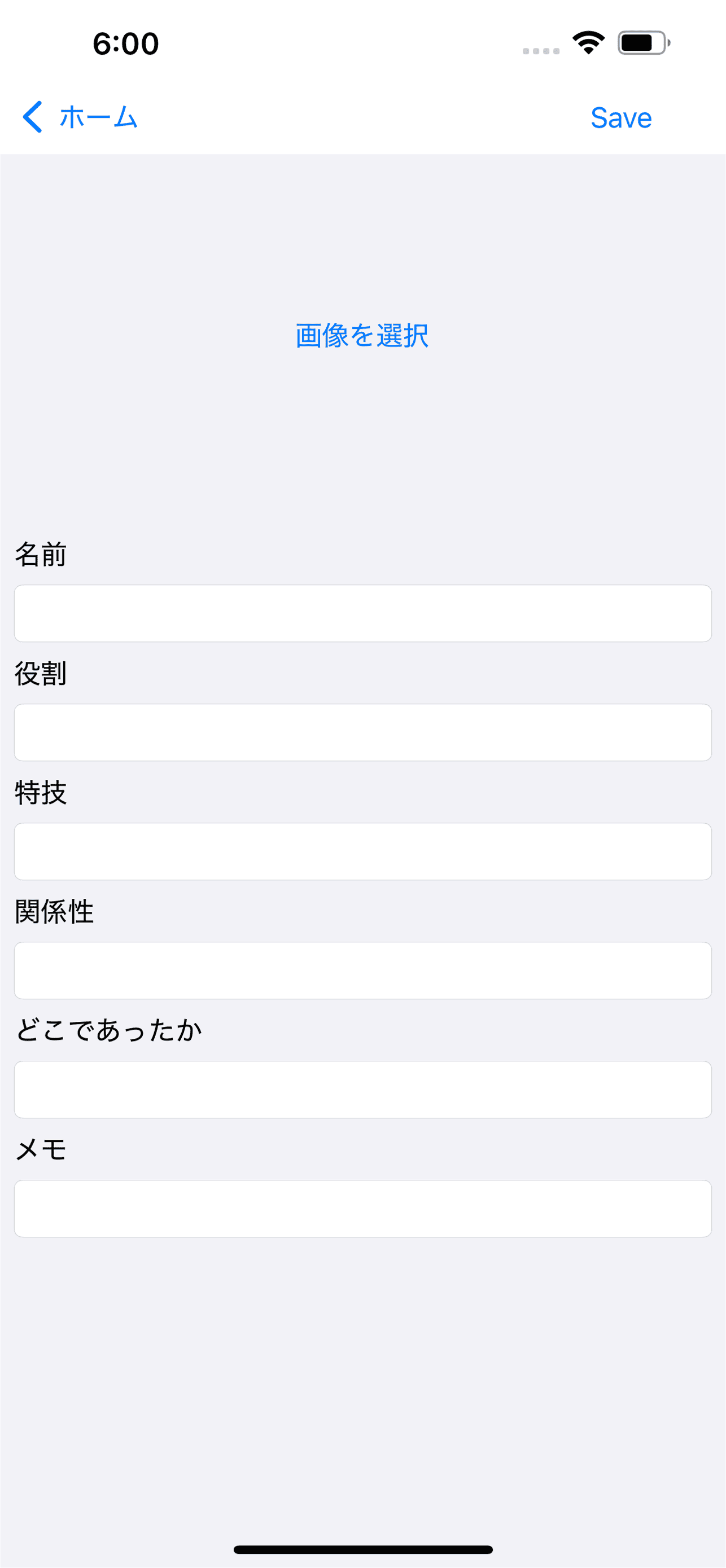The height and width of the screenshot is (1568, 726).
Task: Activate the 関係性 text field
Action: [x=362, y=970]
